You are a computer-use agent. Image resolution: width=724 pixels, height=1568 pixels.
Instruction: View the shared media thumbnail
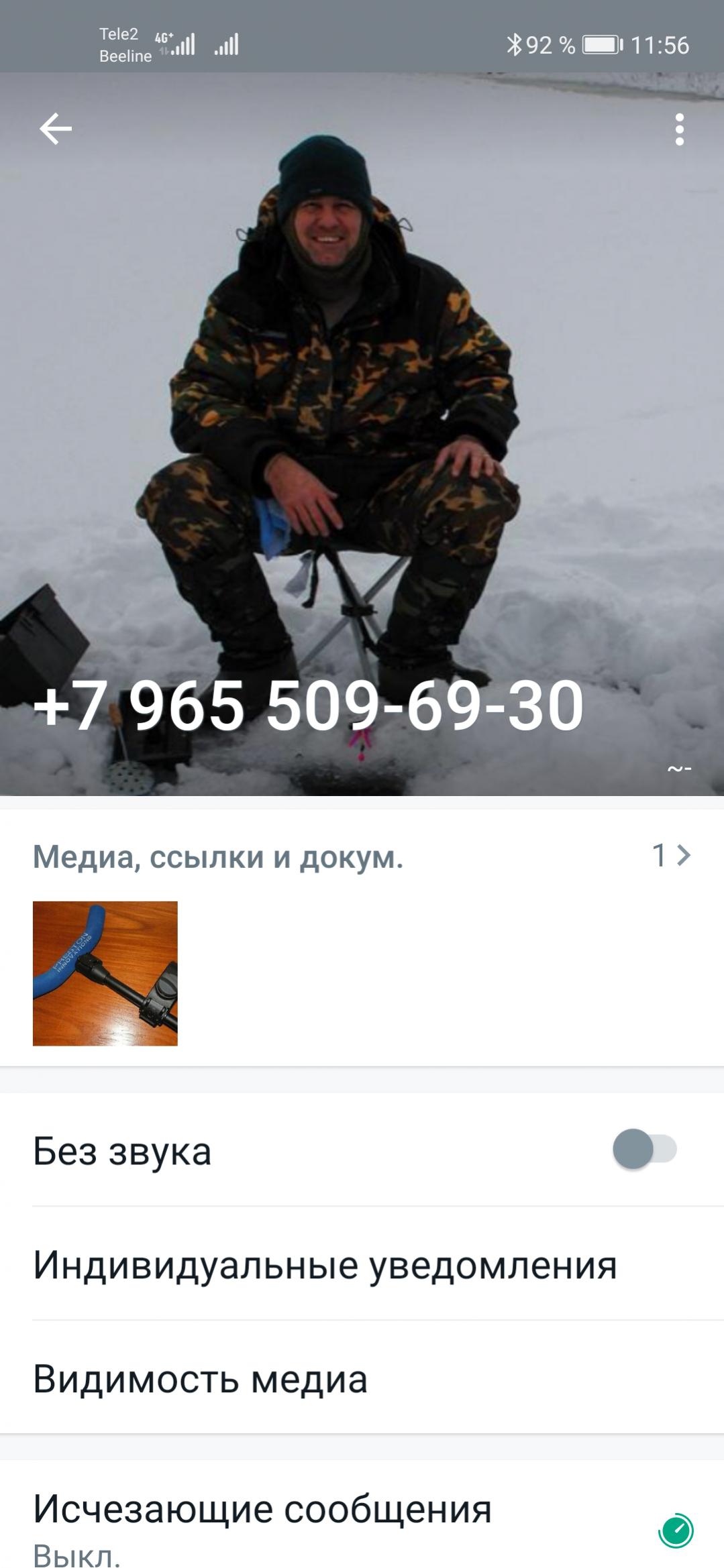point(105,973)
